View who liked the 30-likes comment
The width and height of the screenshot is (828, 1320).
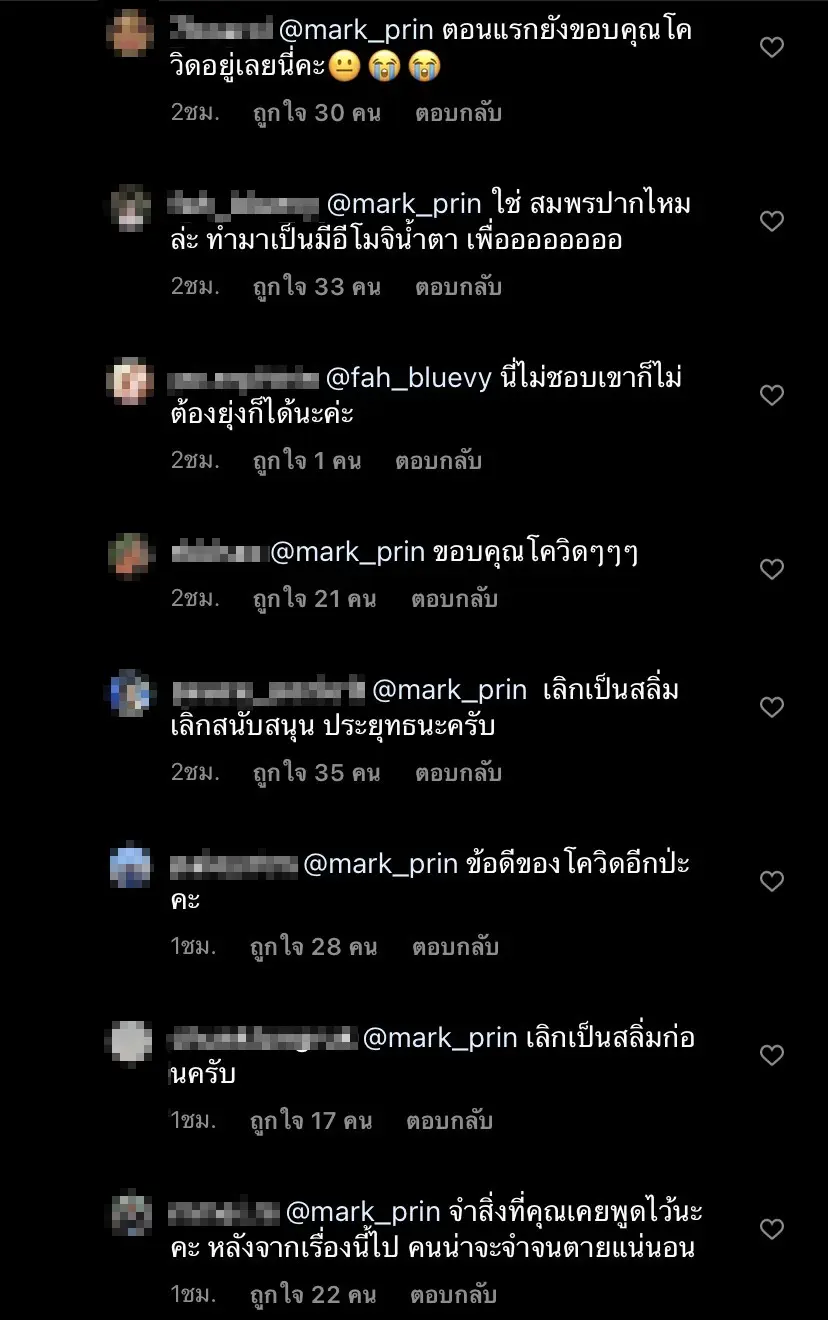316,113
